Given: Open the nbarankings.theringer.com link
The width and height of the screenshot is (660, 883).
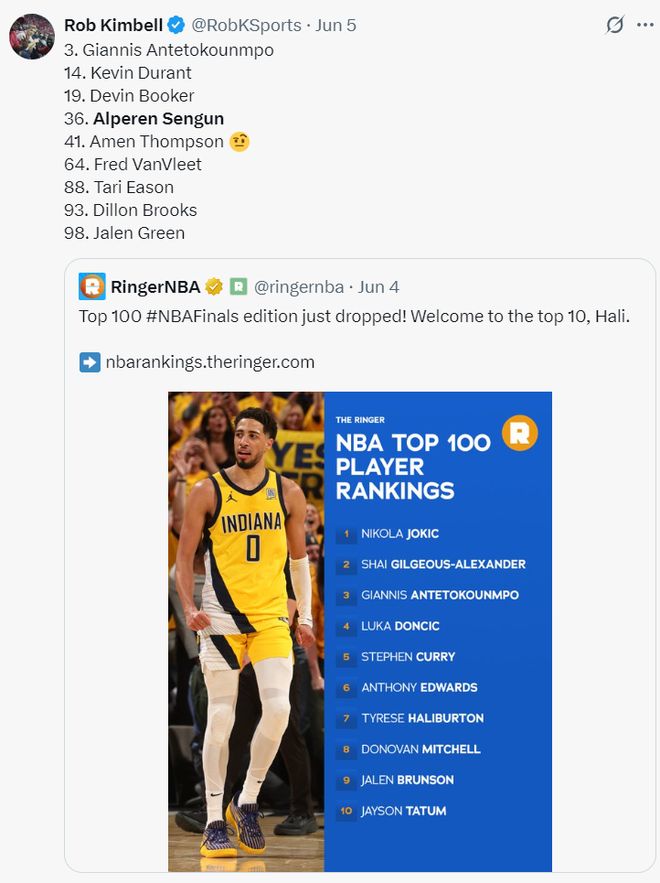Looking at the screenshot, I should pyautogui.click(x=209, y=362).
